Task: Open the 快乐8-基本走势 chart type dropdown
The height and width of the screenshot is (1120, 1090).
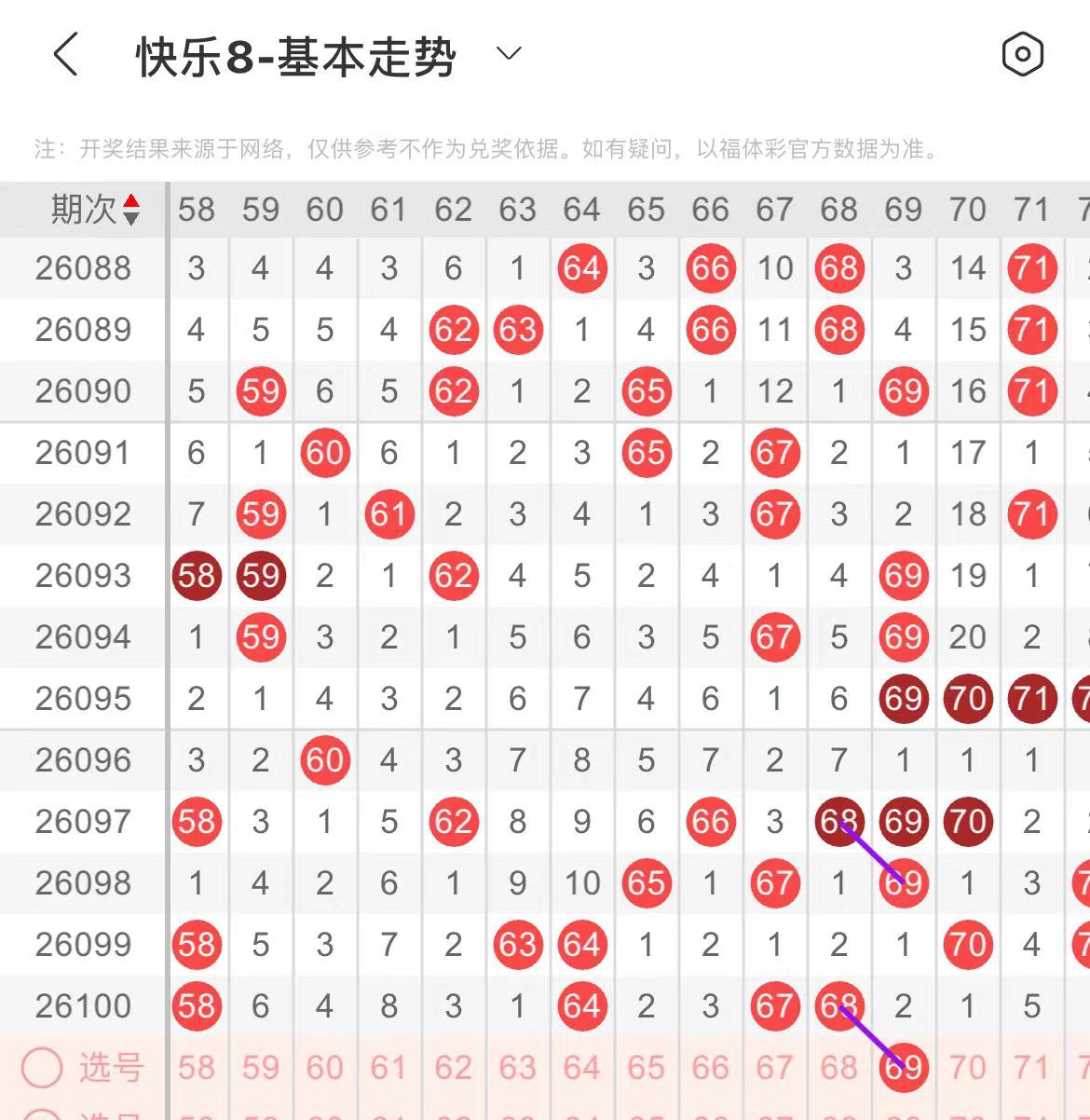Action: pos(509,54)
